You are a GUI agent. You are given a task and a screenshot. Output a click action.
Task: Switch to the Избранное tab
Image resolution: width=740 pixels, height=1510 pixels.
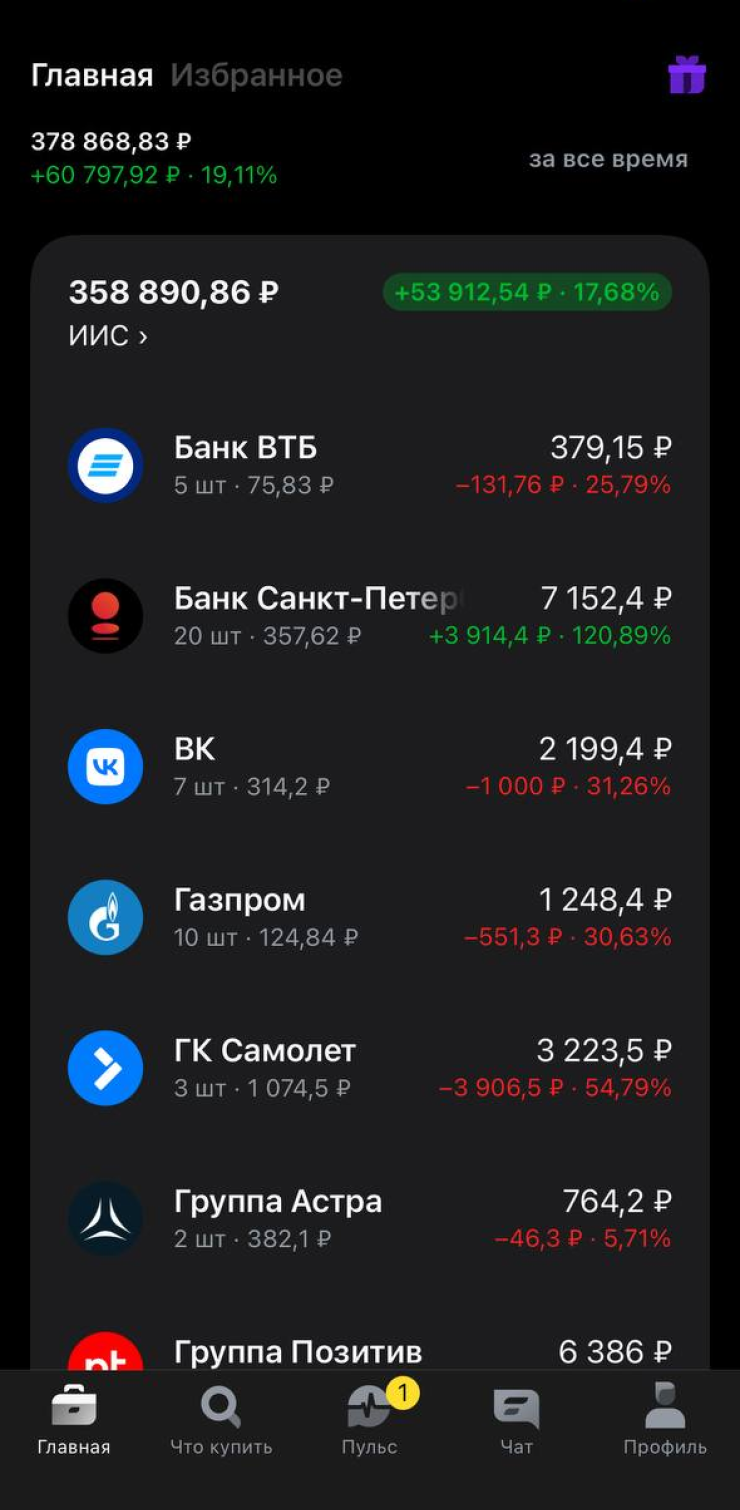pyautogui.click(x=256, y=76)
